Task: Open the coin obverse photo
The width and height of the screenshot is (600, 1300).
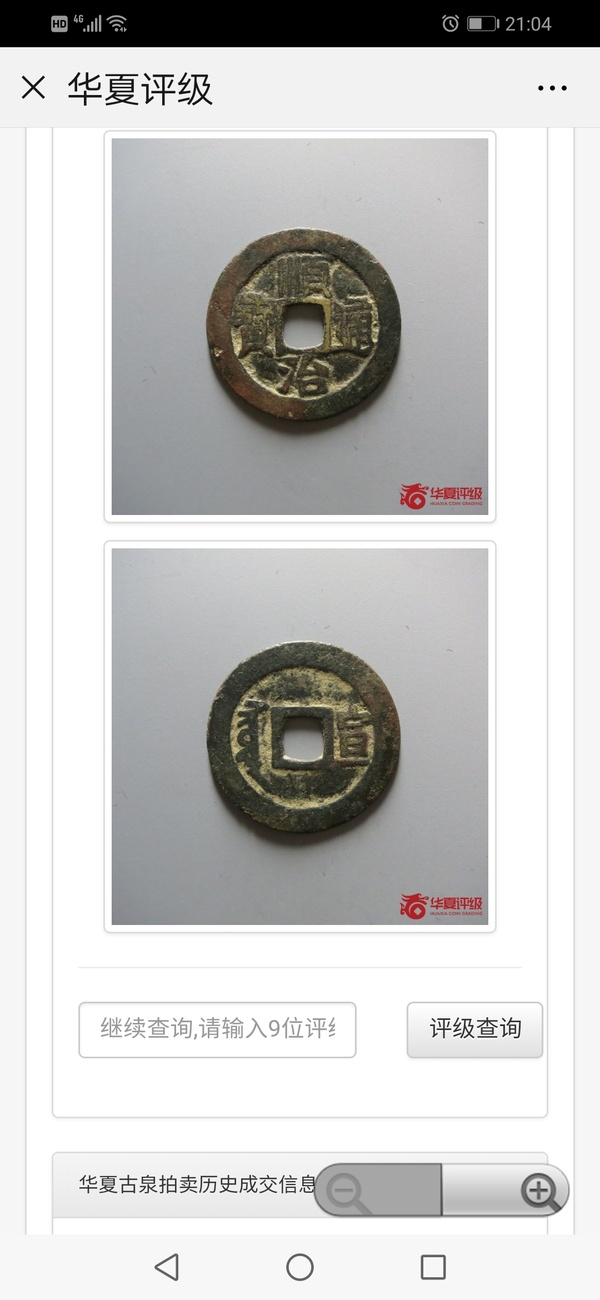Action: 300,326
